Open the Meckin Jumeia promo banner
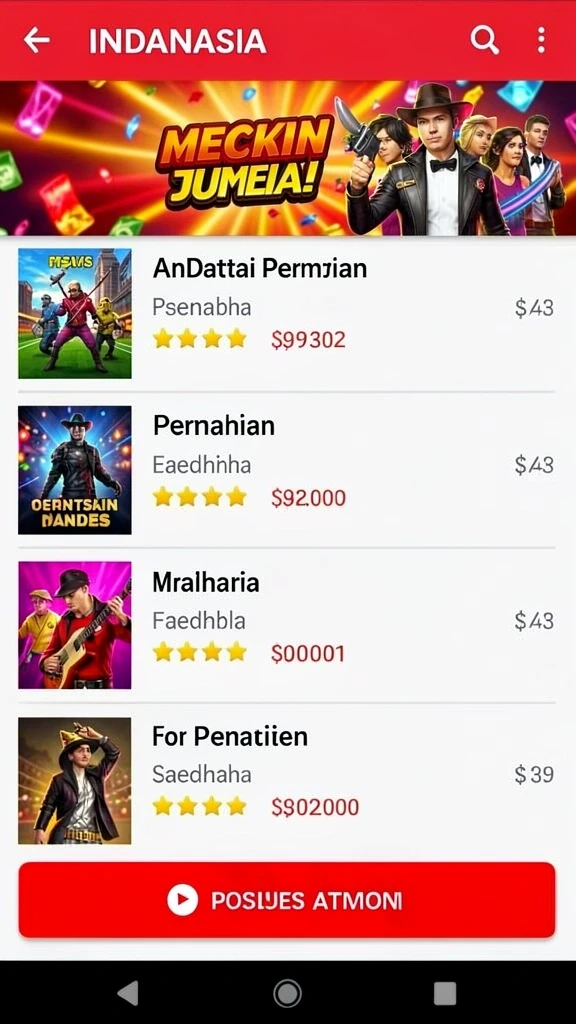This screenshot has width=576, height=1024. (288, 158)
